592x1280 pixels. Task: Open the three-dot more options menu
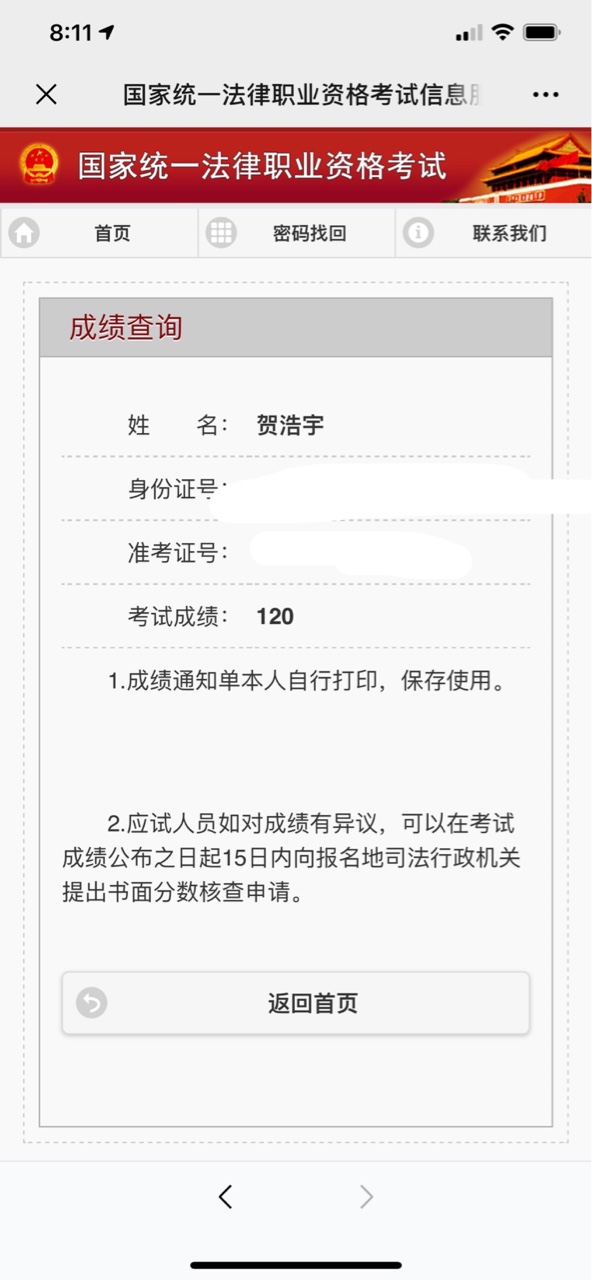546,95
